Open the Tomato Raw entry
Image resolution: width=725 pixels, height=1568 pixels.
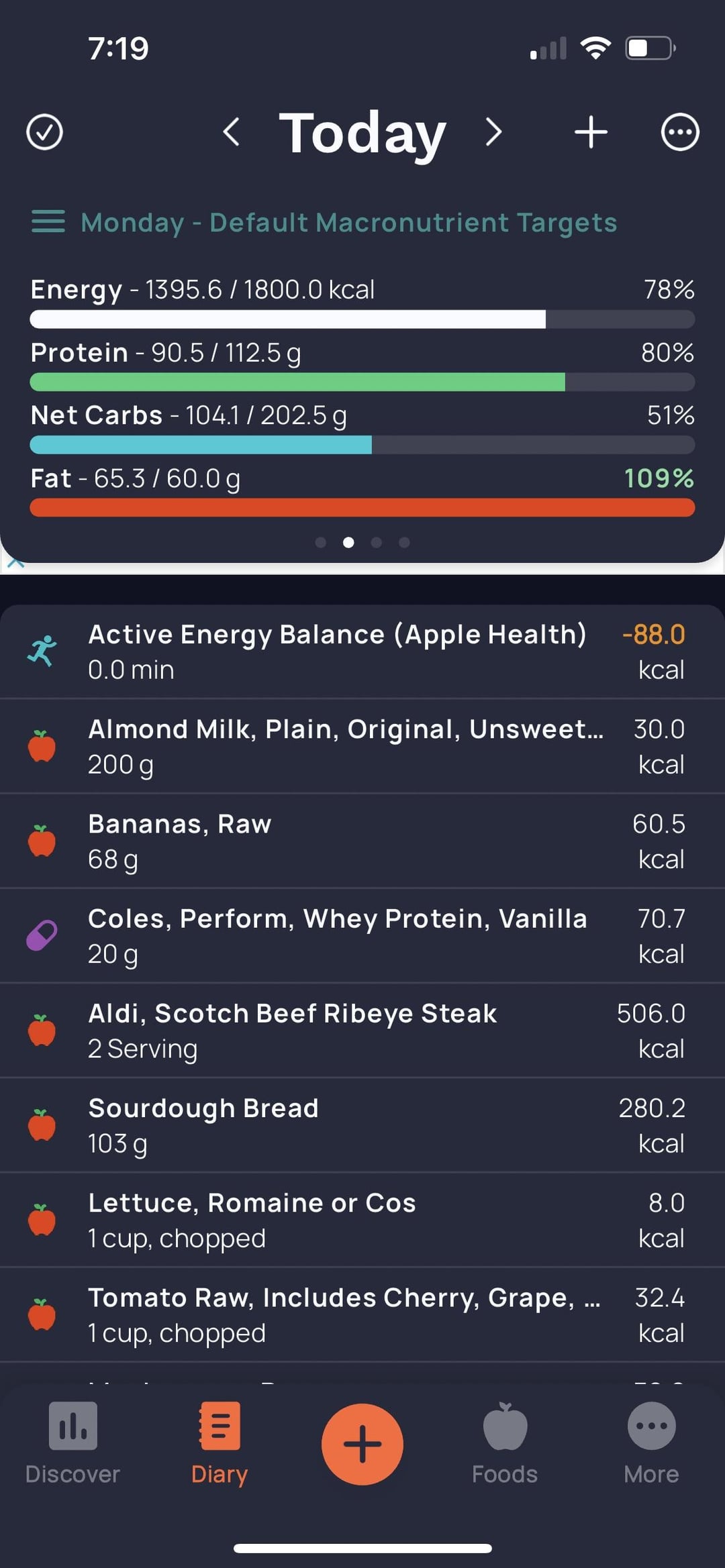pyautogui.click(x=362, y=1314)
